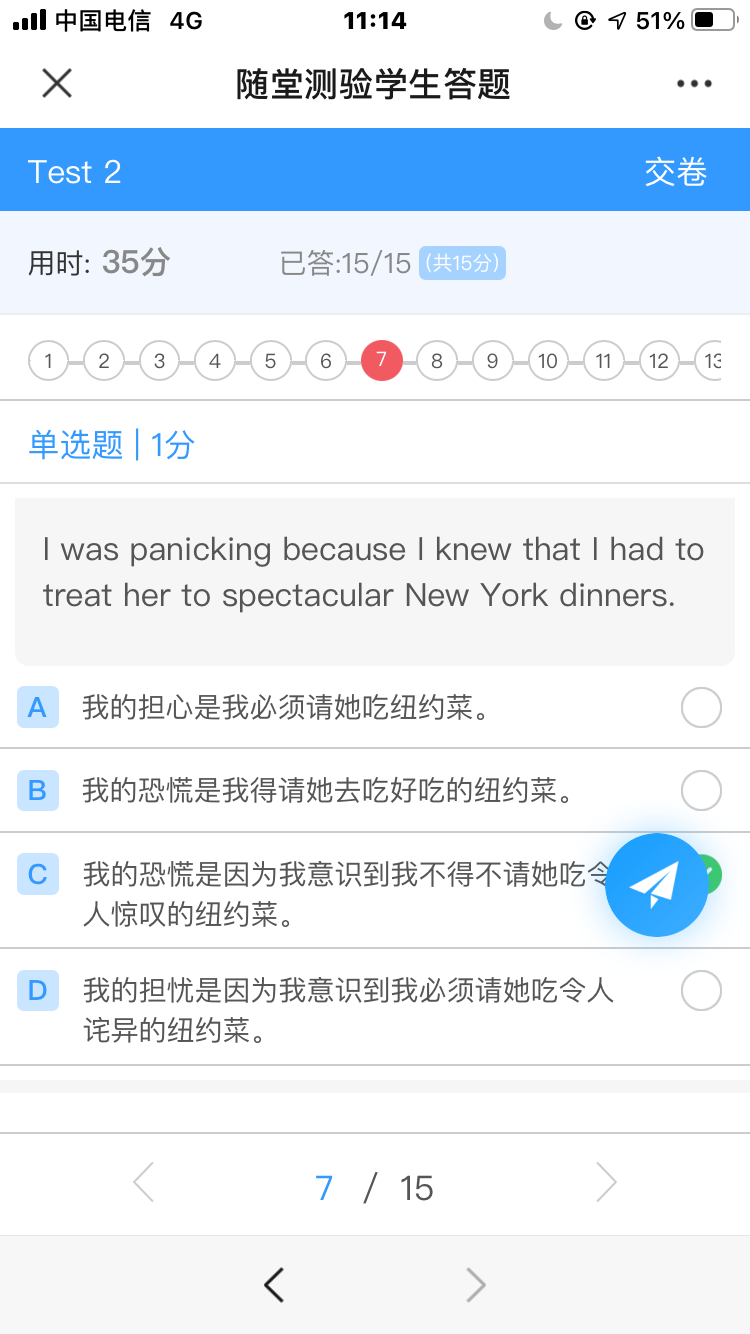Jump to question 10

pyautogui.click(x=548, y=360)
